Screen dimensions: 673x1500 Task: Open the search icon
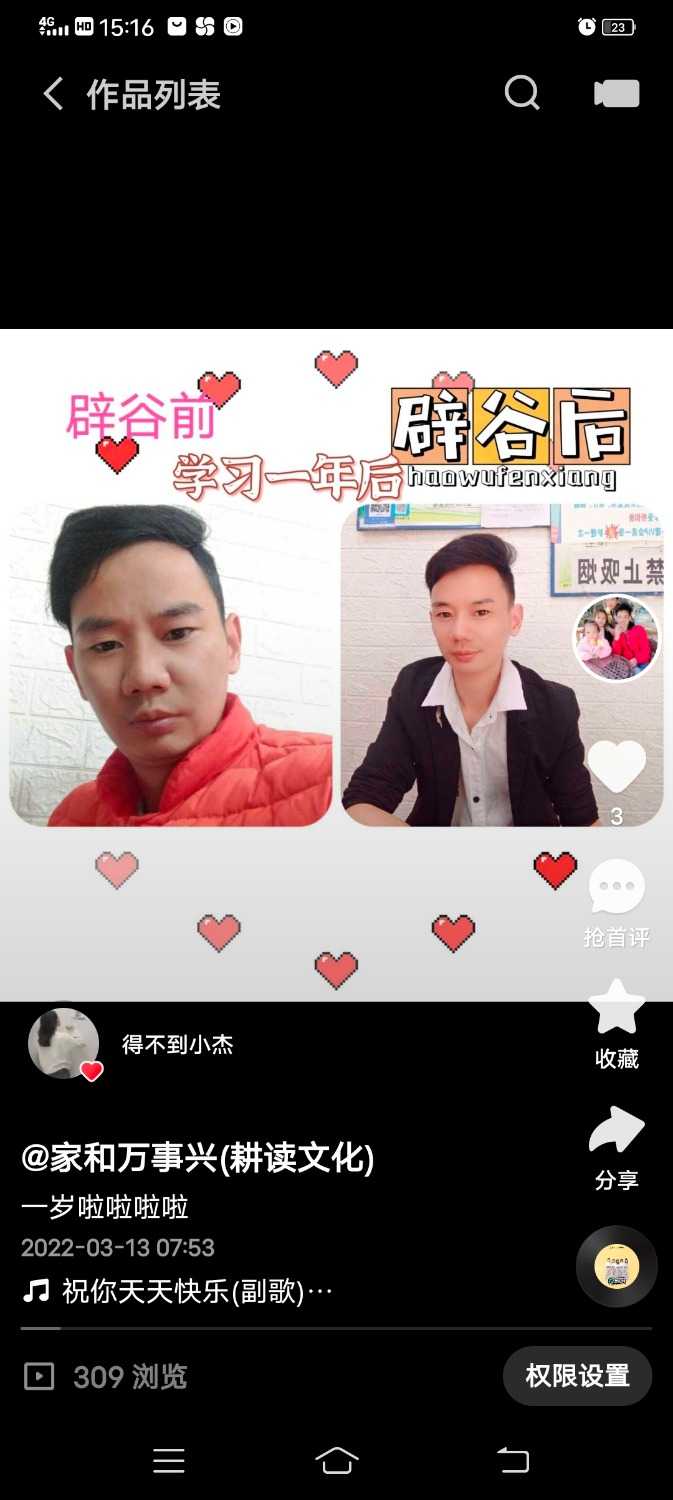522,93
